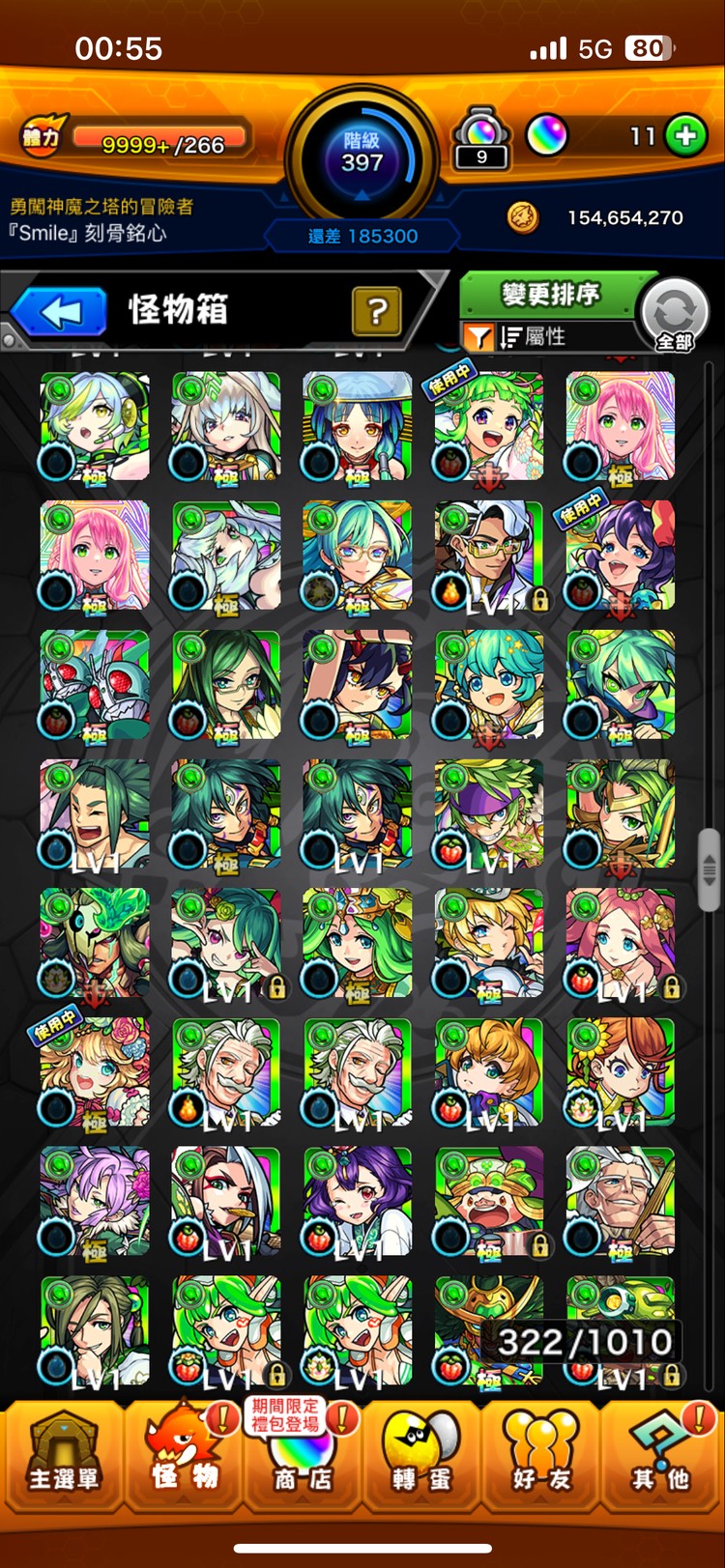Select the sunflower-haired monster
The image size is (725, 1568).
tap(621, 1071)
